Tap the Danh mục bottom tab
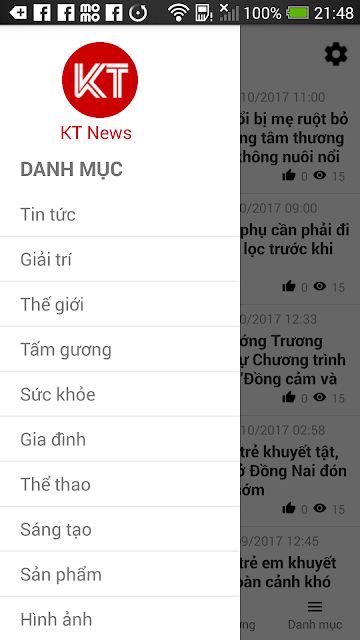The width and height of the screenshot is (360, 640). point(315,616)
